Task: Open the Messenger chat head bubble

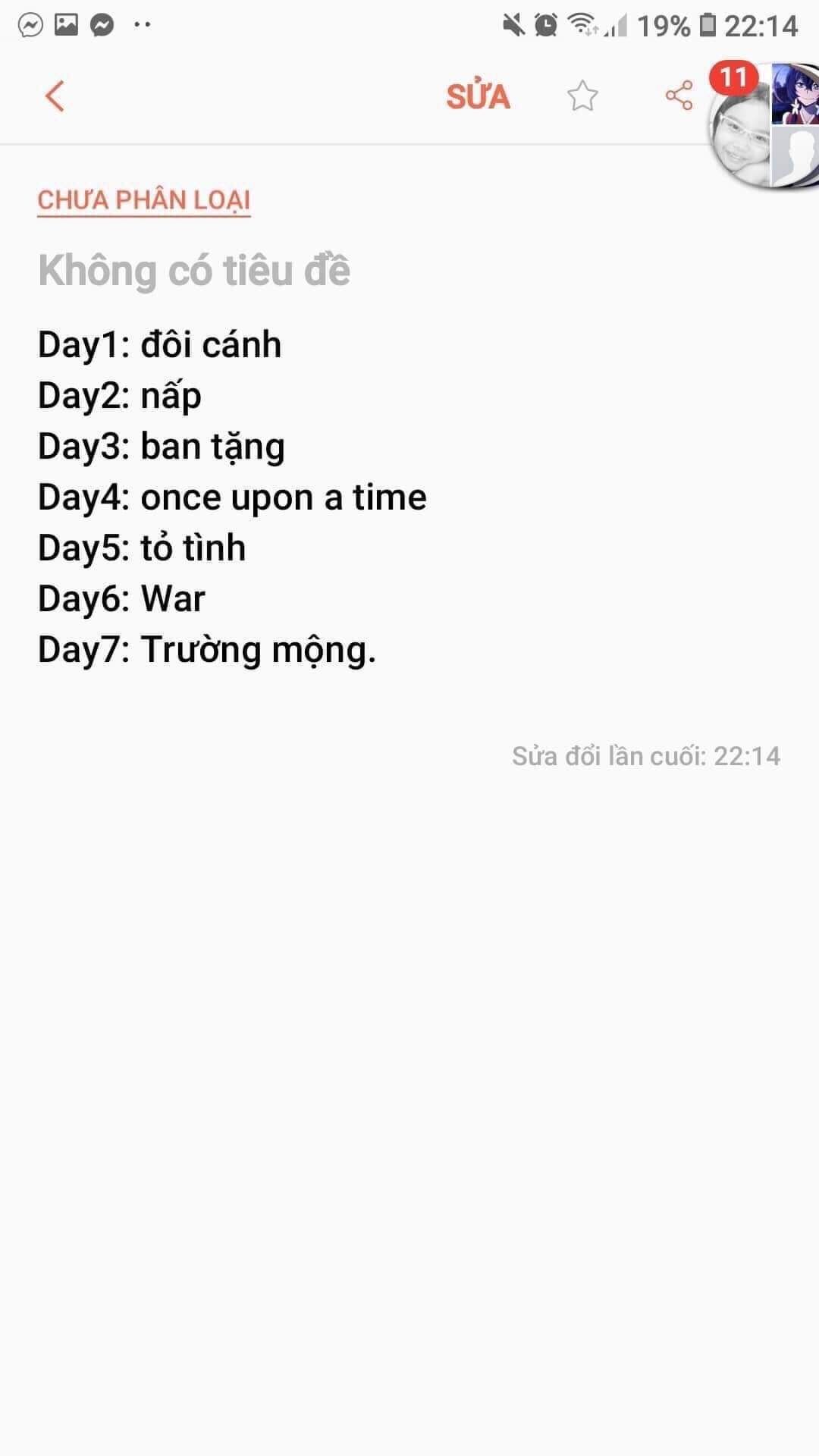Action: coord(764,126)
